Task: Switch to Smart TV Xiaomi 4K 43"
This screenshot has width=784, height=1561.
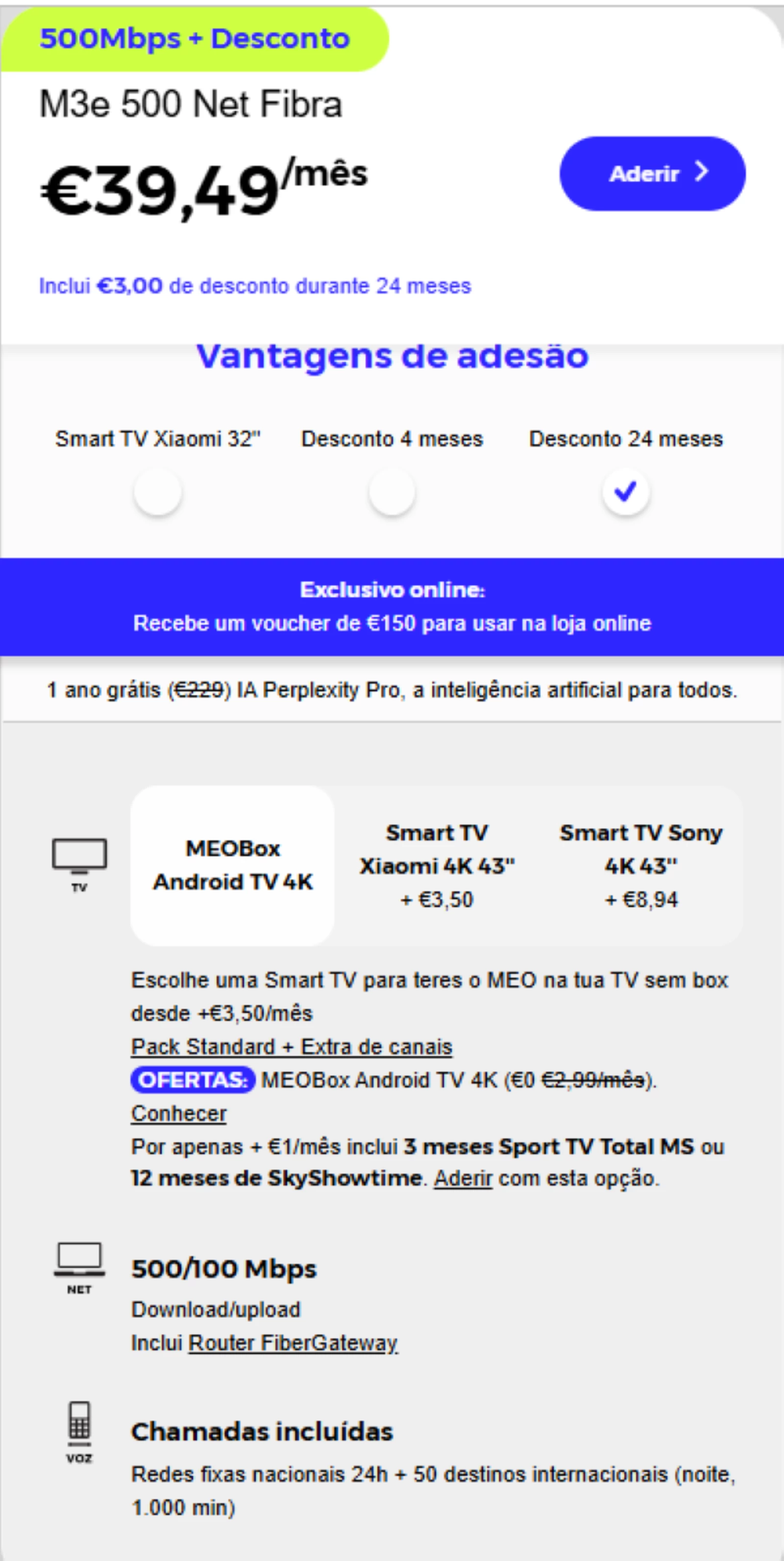Action: pyautogui.click(x=437, y=865)
